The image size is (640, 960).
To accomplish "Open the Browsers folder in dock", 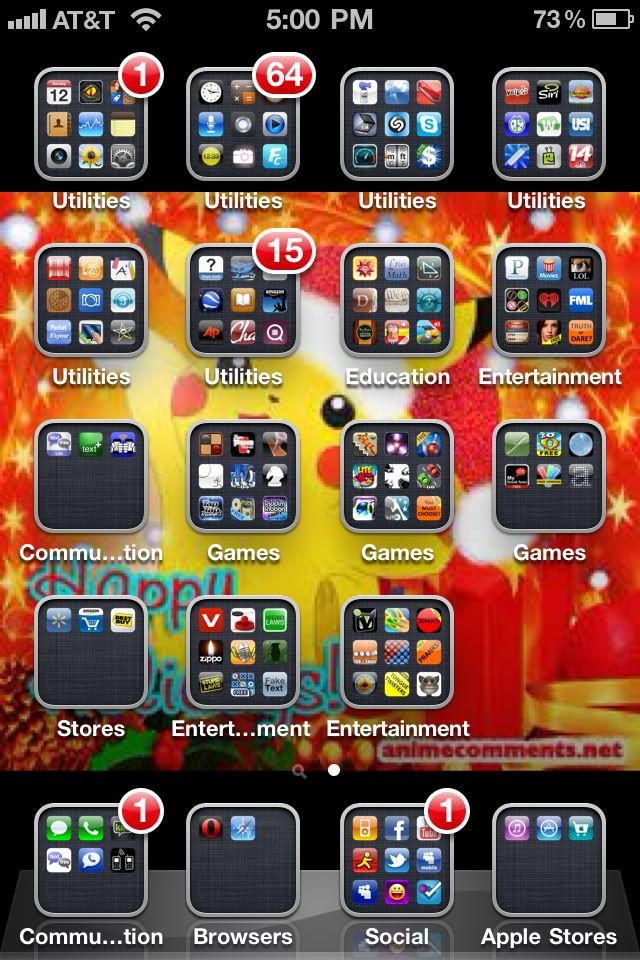I will 243,860.
